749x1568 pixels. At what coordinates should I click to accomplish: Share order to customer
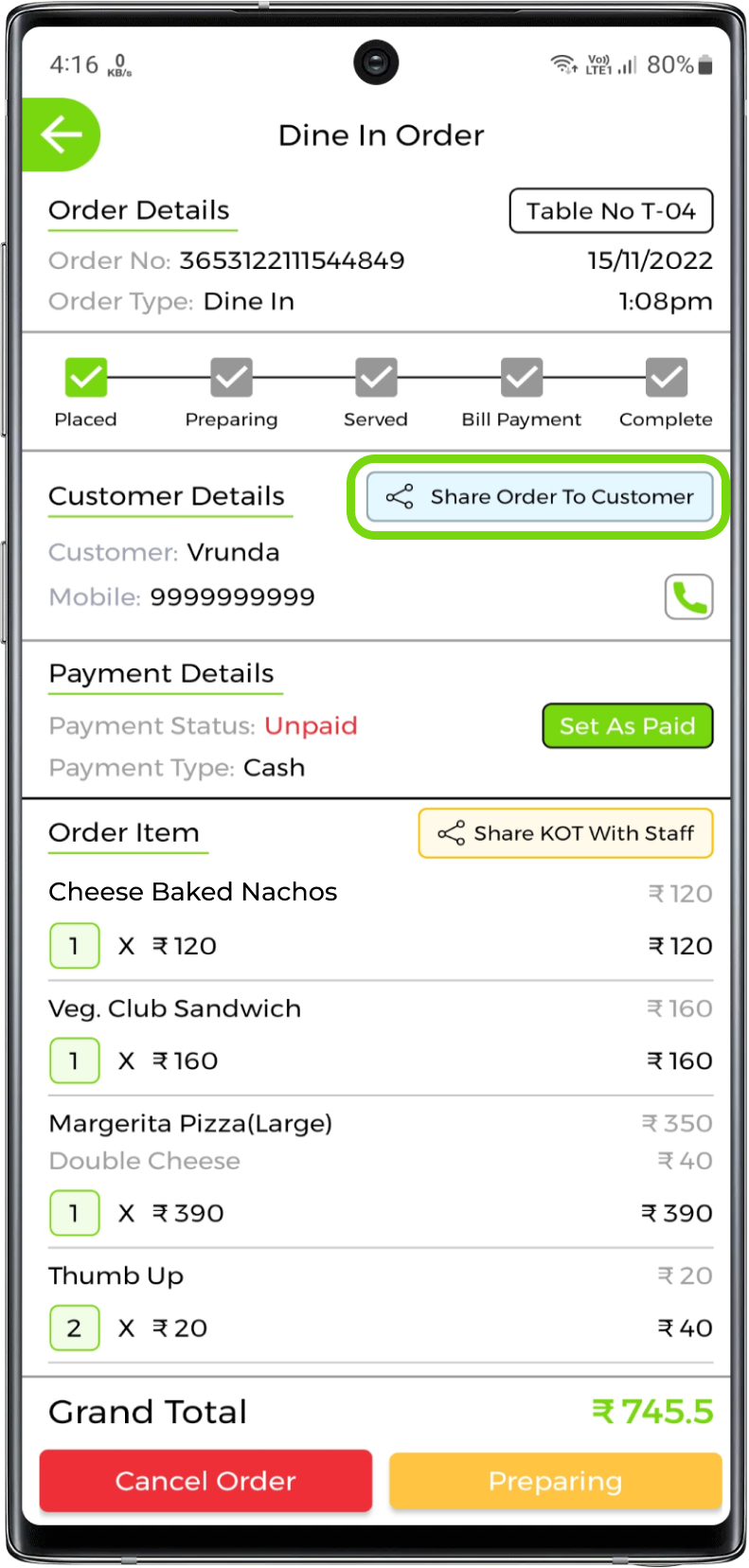pos(540,497)
